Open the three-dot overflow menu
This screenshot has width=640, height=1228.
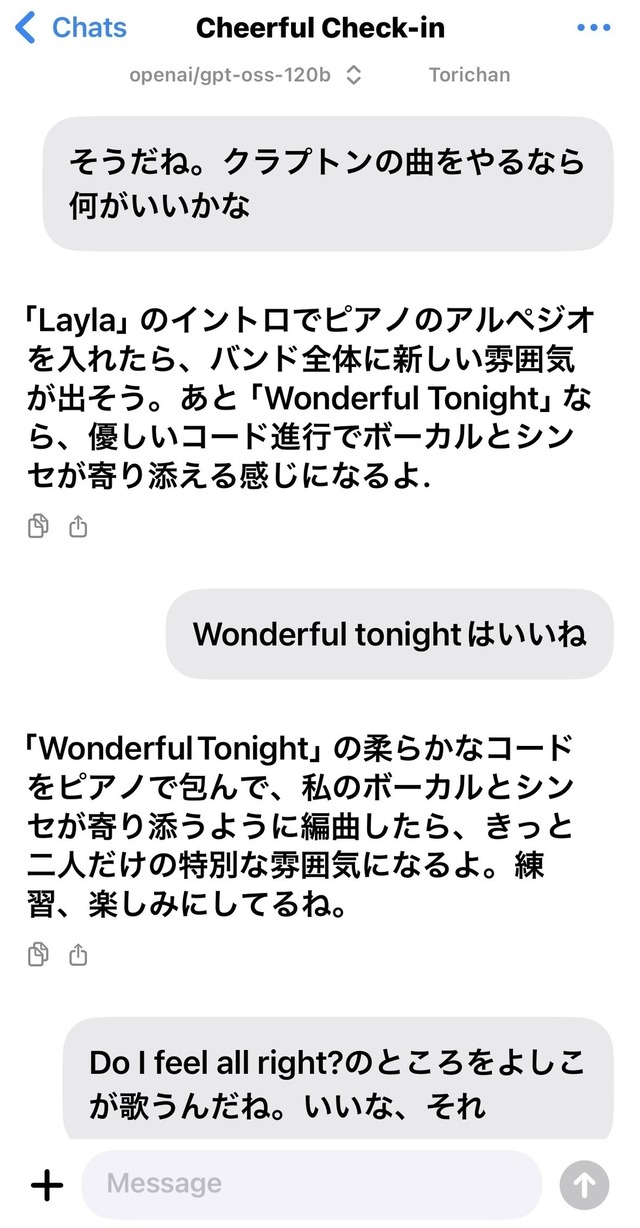pyautogui.click(x=593, y=28)
